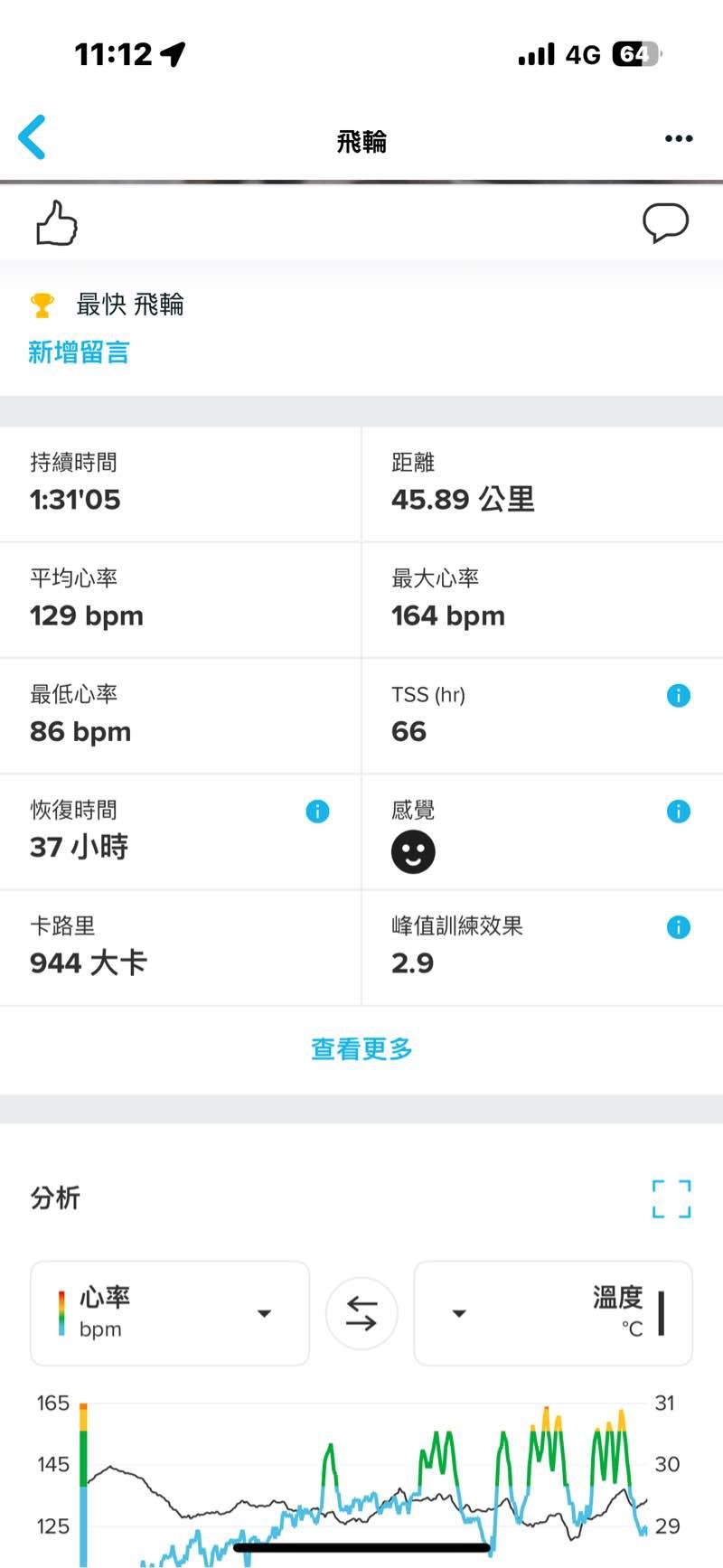Viewport: 723px width, 1568px height.
Task: Expand the 分析 chart to fullscreen
Action: point(671,1198)
